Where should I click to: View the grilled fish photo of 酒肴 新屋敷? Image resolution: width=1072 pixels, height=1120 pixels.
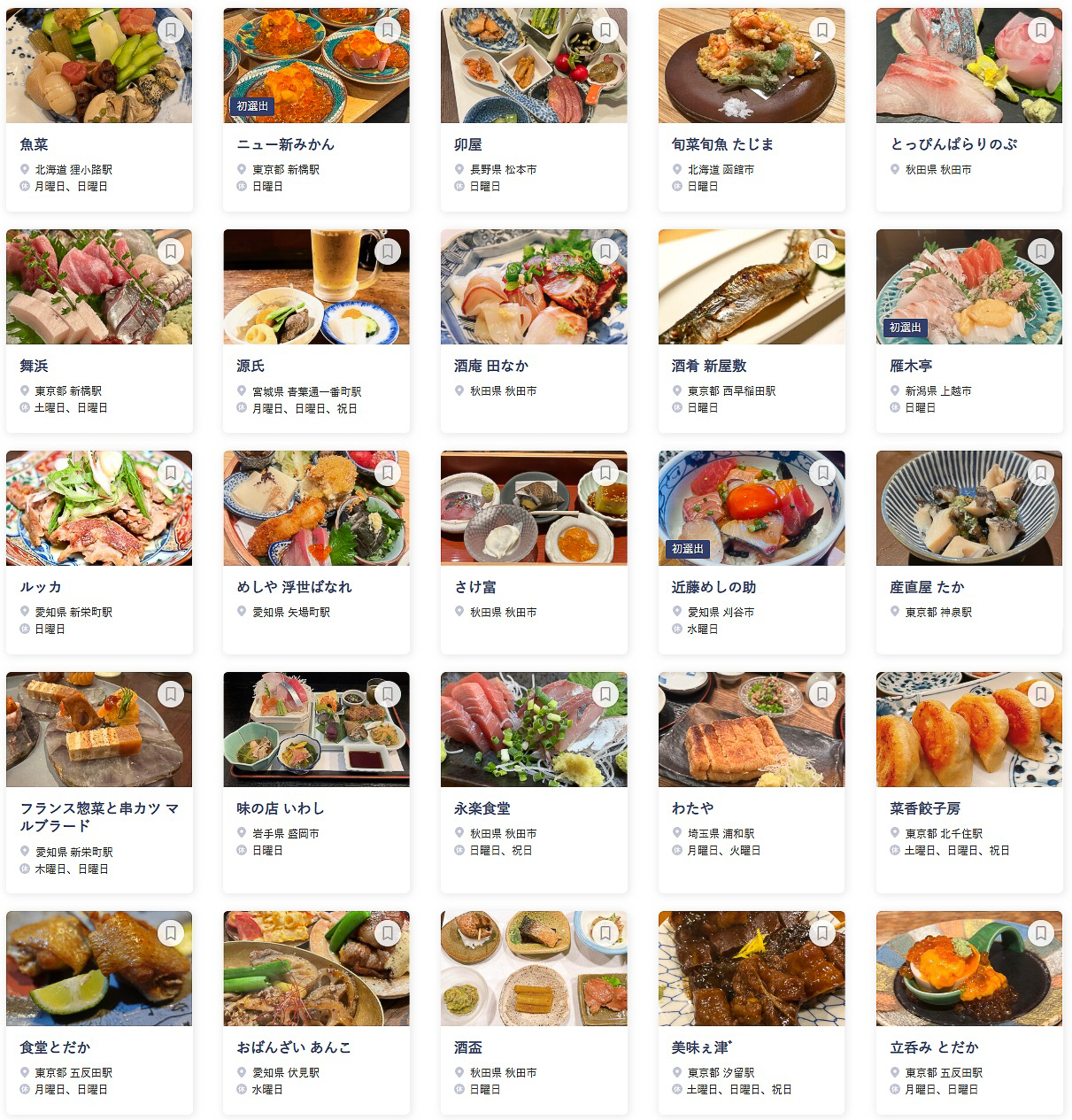[751, 288]
